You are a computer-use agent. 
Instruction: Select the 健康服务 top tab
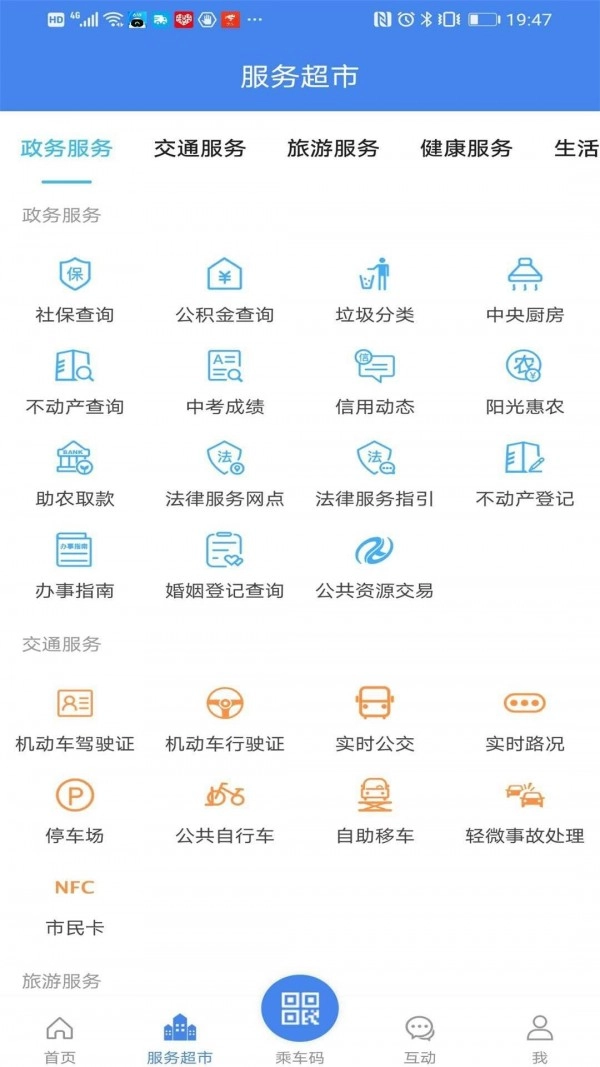(465, 148)
